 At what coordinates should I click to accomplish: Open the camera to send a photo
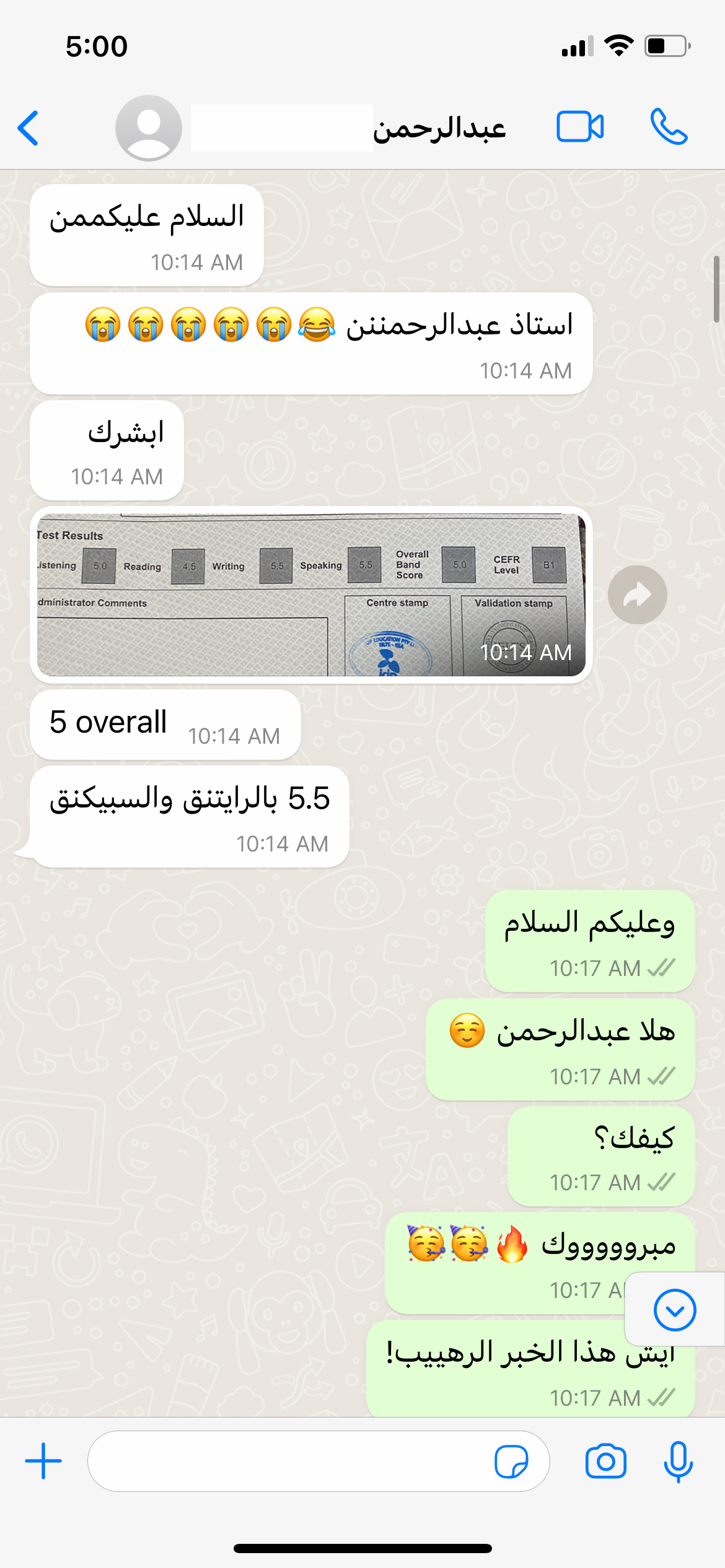[605, 1461]
